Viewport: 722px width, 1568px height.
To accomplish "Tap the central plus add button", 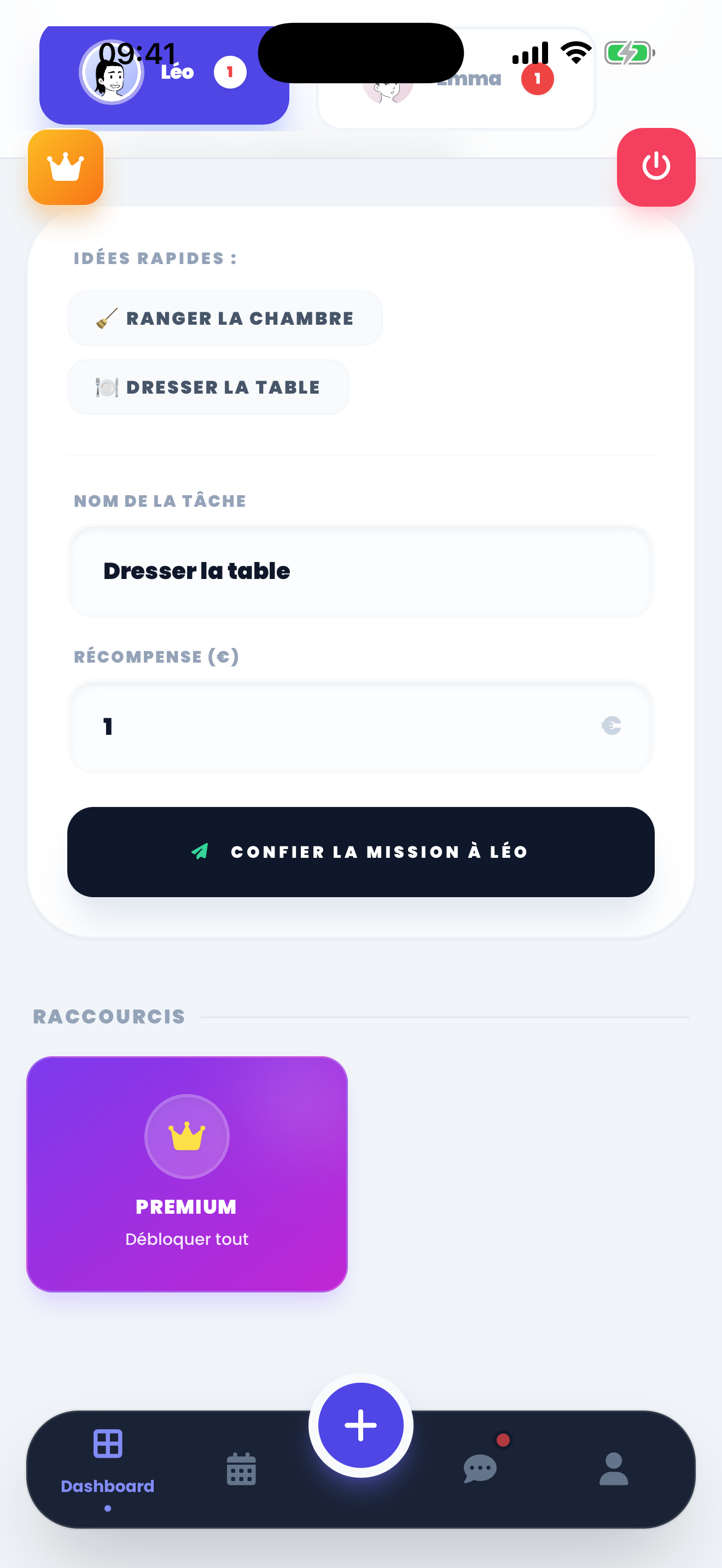I will coord(360,1425).
